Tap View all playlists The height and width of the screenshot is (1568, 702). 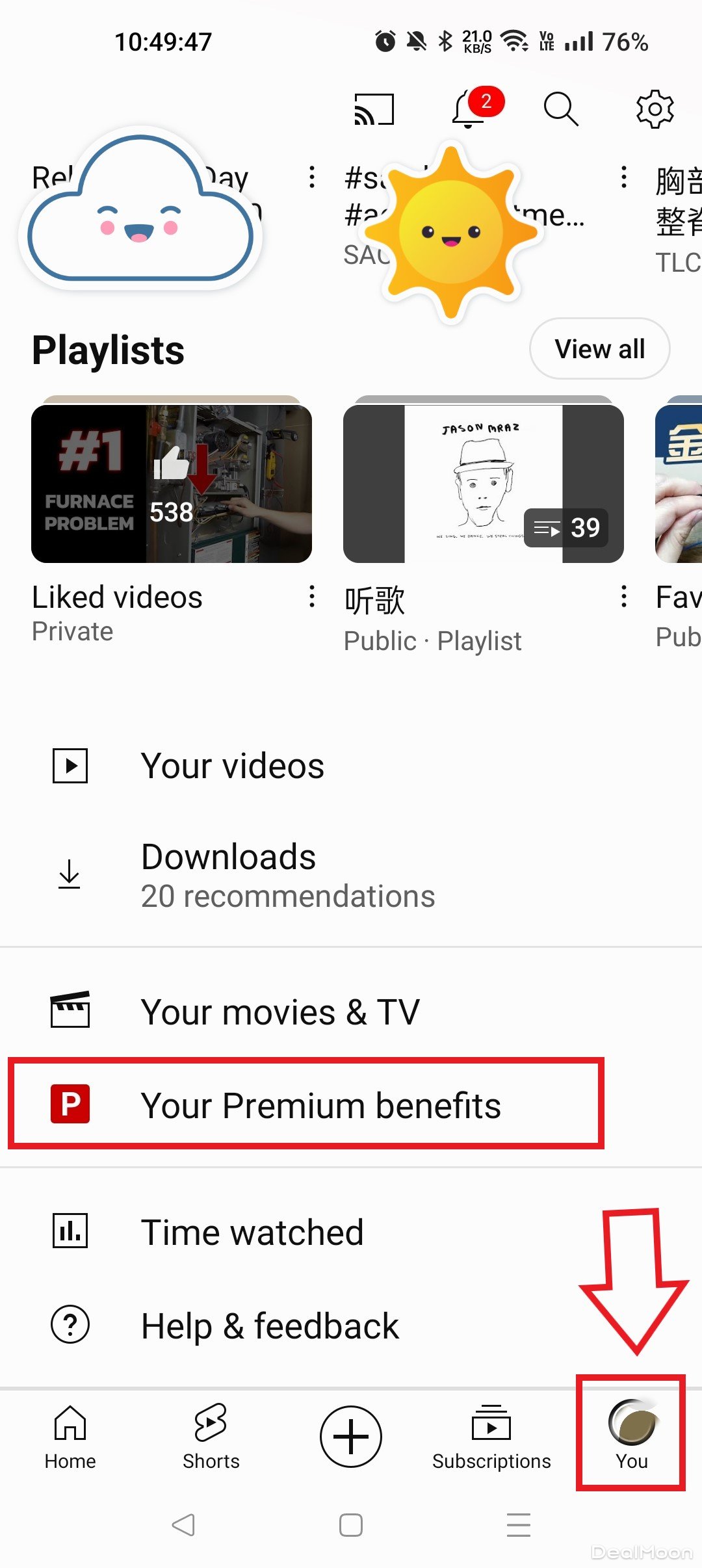point(599,349)
